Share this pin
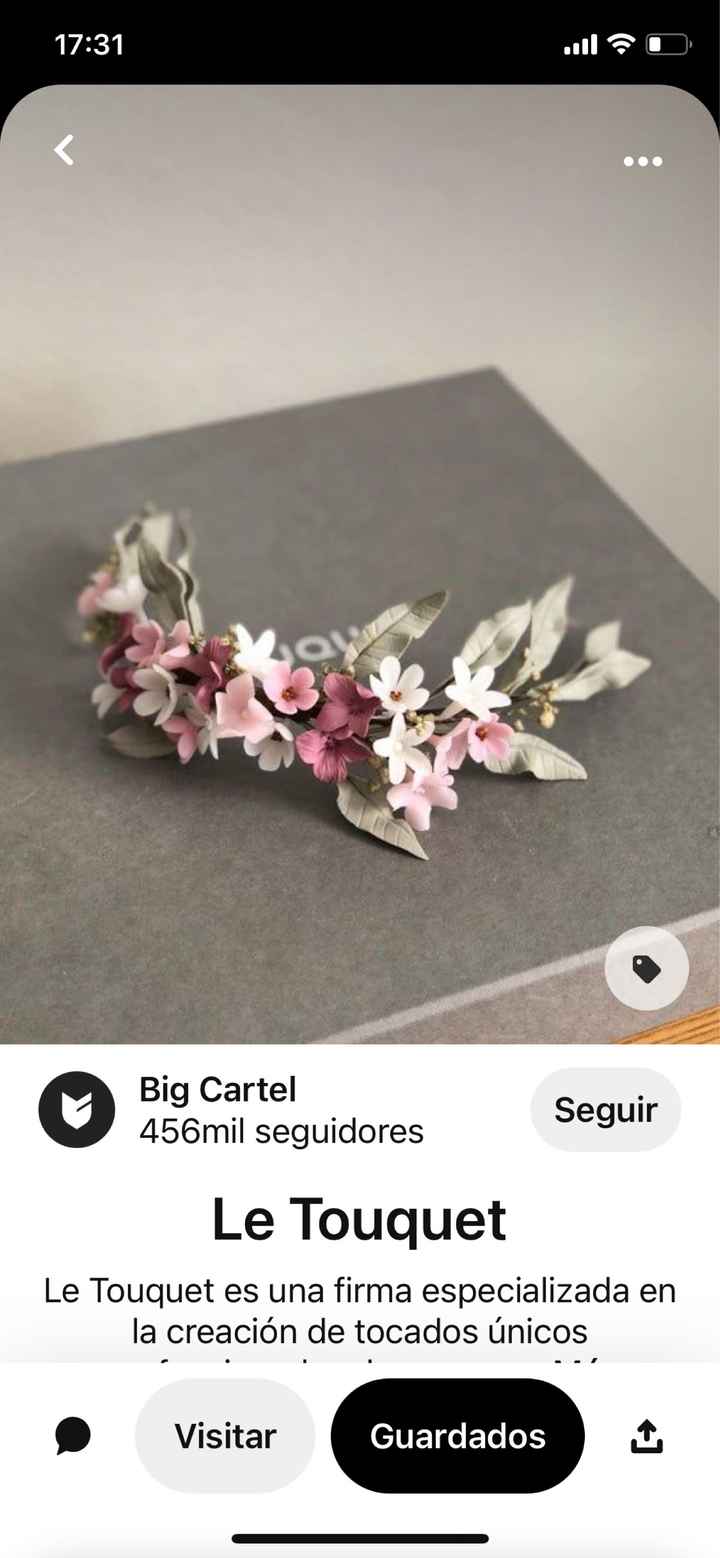This screenshot has height=1558, width=720. pyautogui.click(x=647, y=1436)
